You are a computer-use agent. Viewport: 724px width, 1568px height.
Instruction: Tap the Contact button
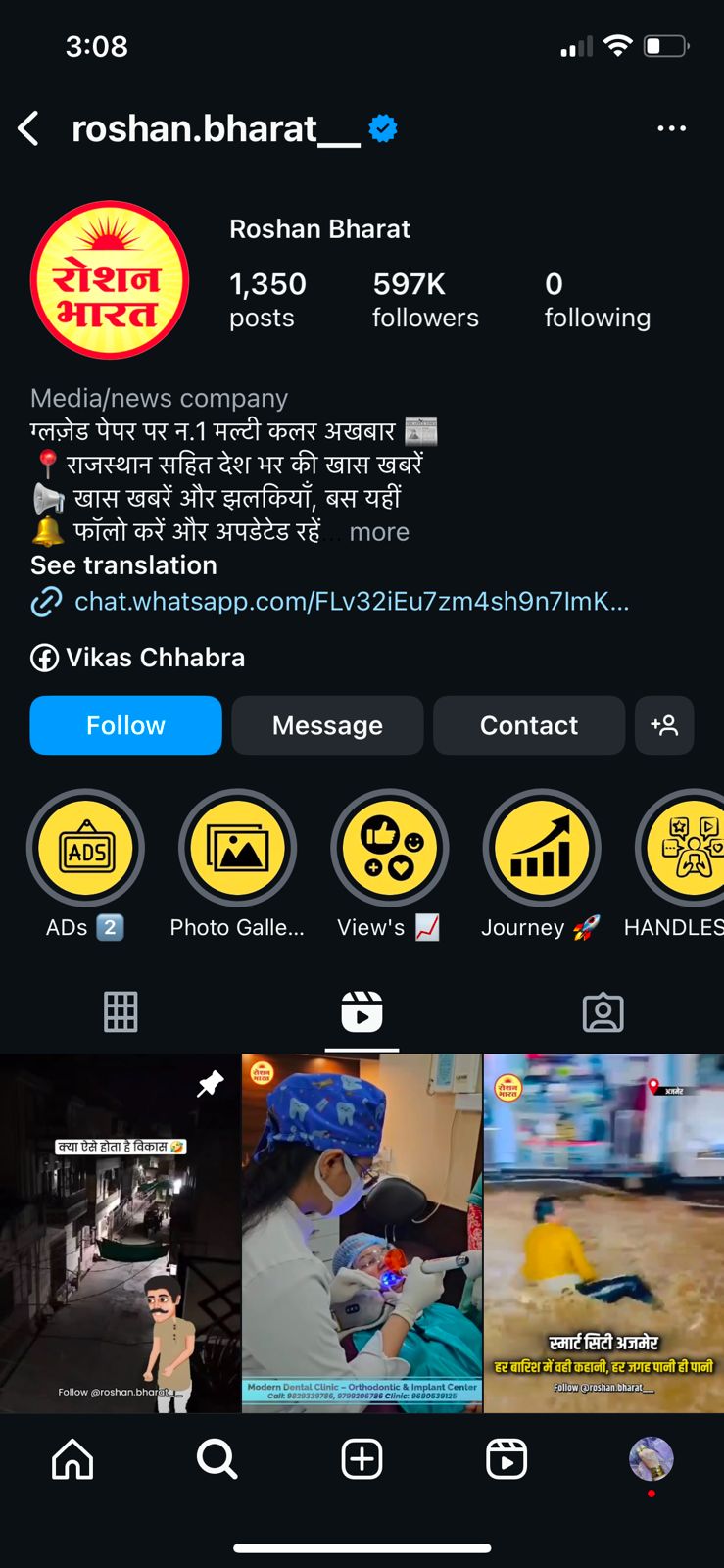[529, 725]
